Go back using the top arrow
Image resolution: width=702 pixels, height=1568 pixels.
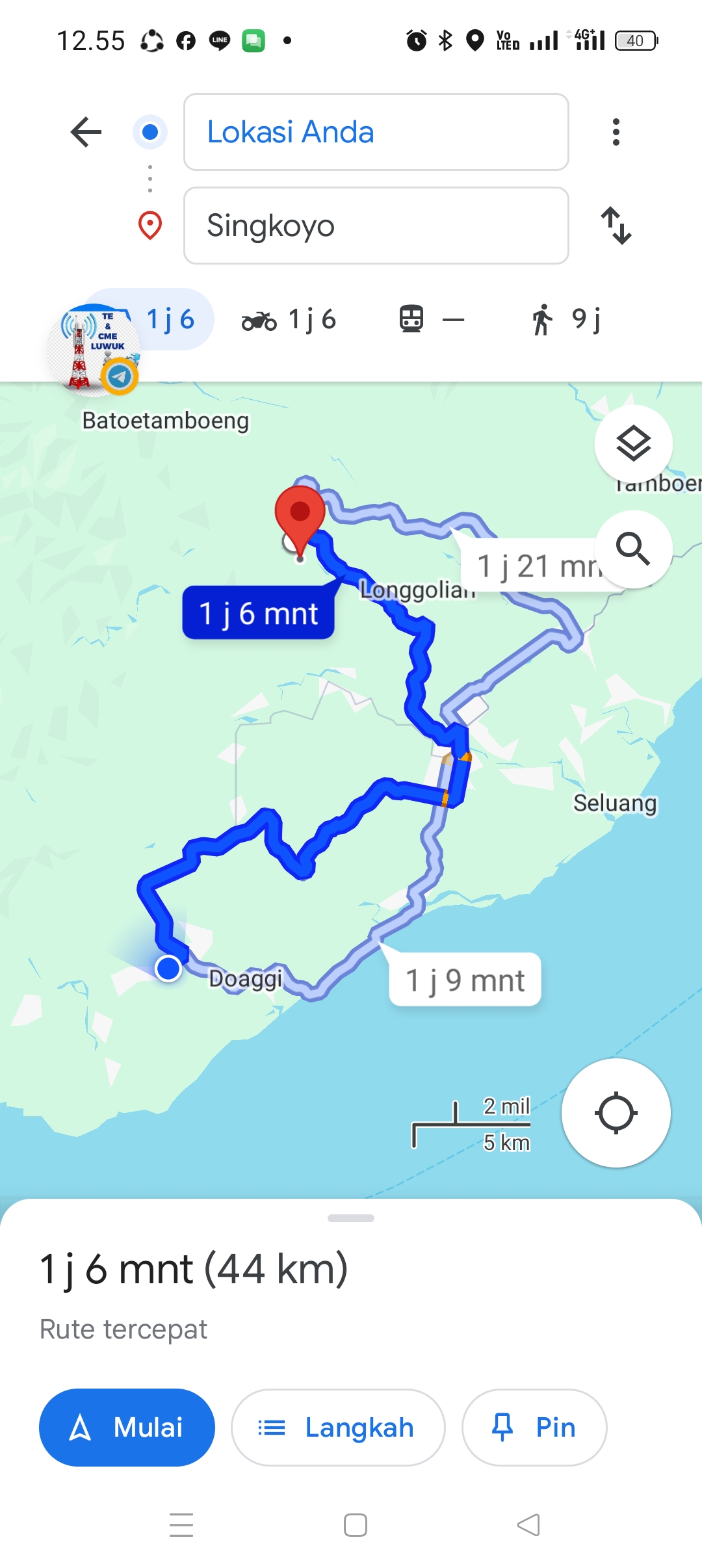pyautogui.click(x=86, y=132)
